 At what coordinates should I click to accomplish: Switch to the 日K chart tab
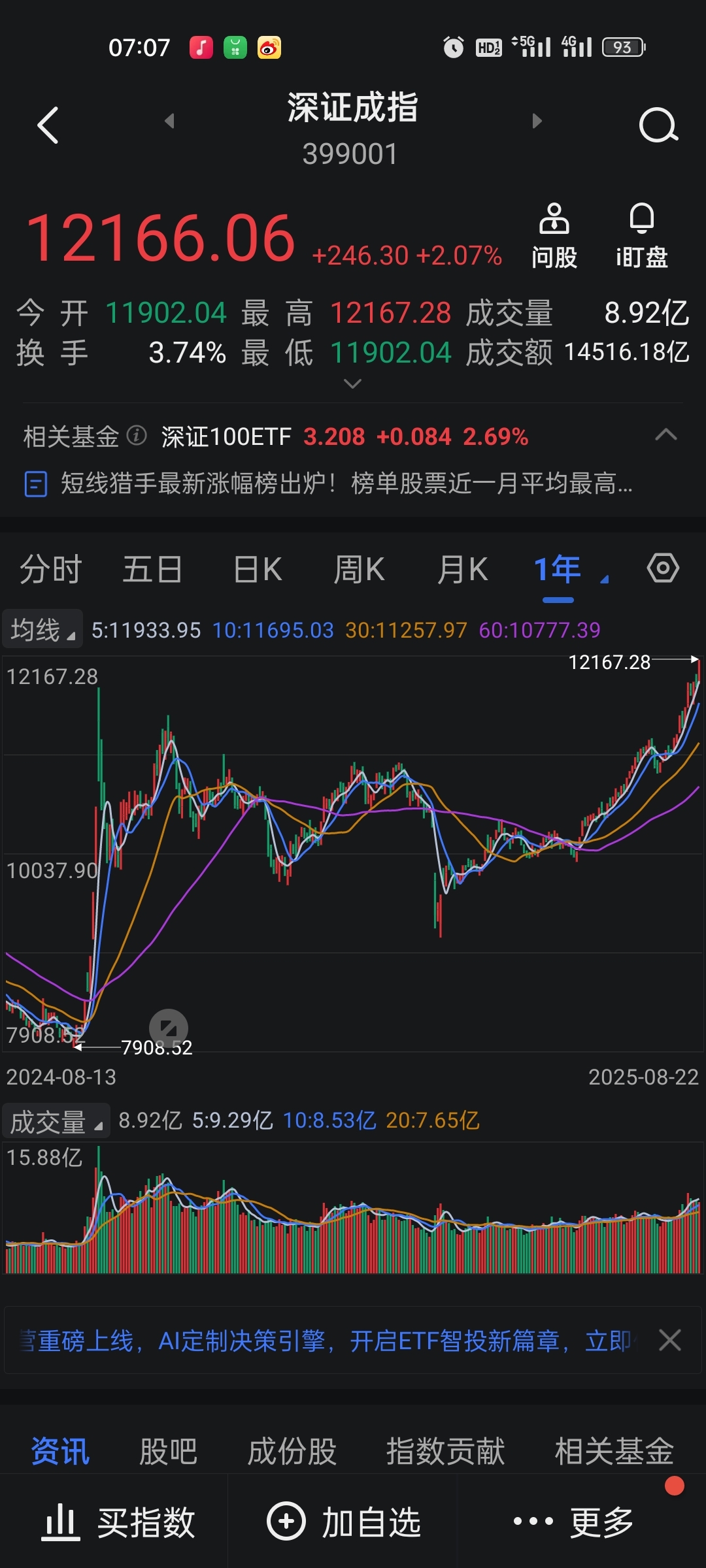(x=255, y=568)
